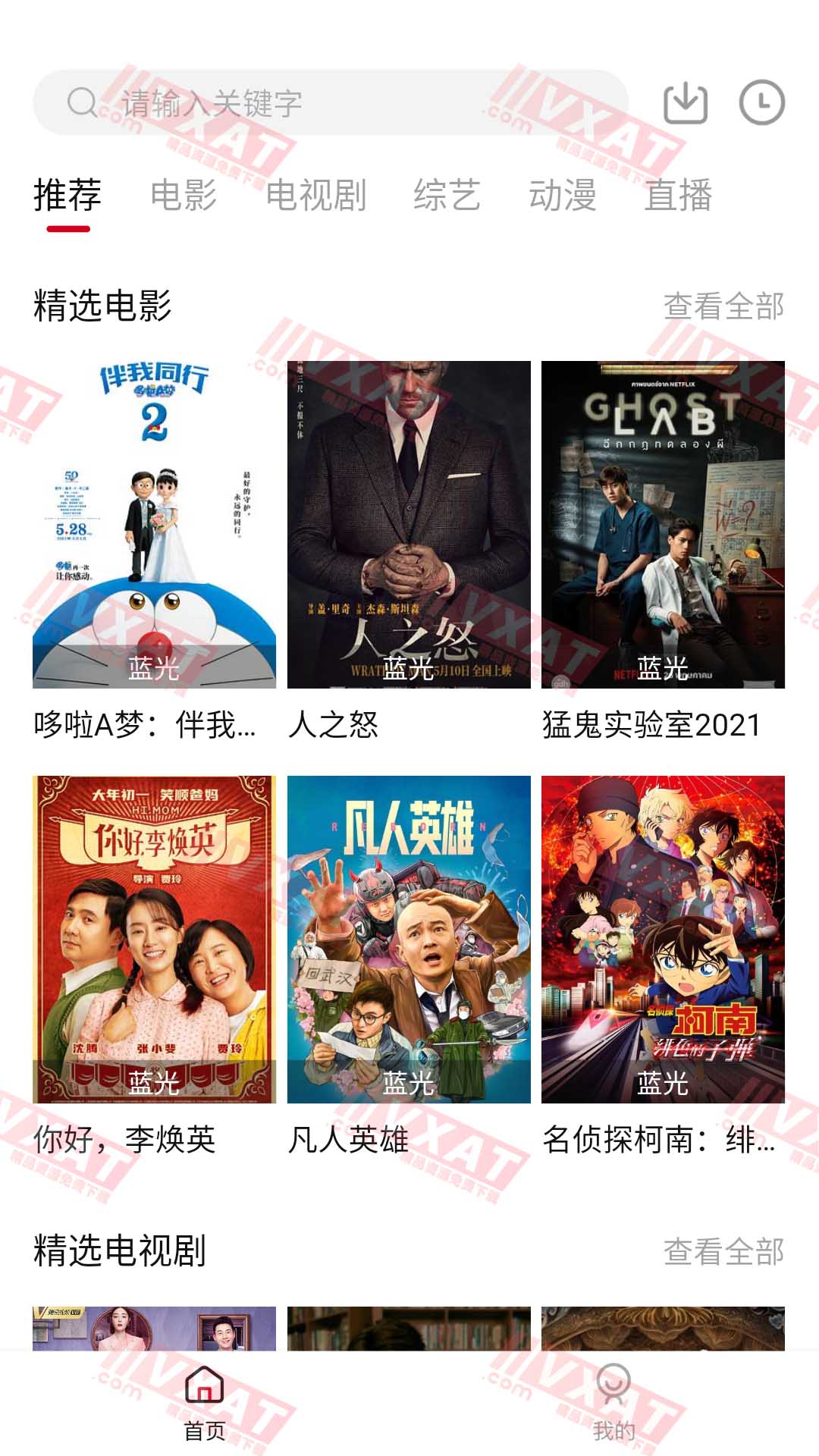Open the 哆啦A梦：伴我同行2 movie poster
Screen dimensions: 819x1456
[x=154, y=525]
